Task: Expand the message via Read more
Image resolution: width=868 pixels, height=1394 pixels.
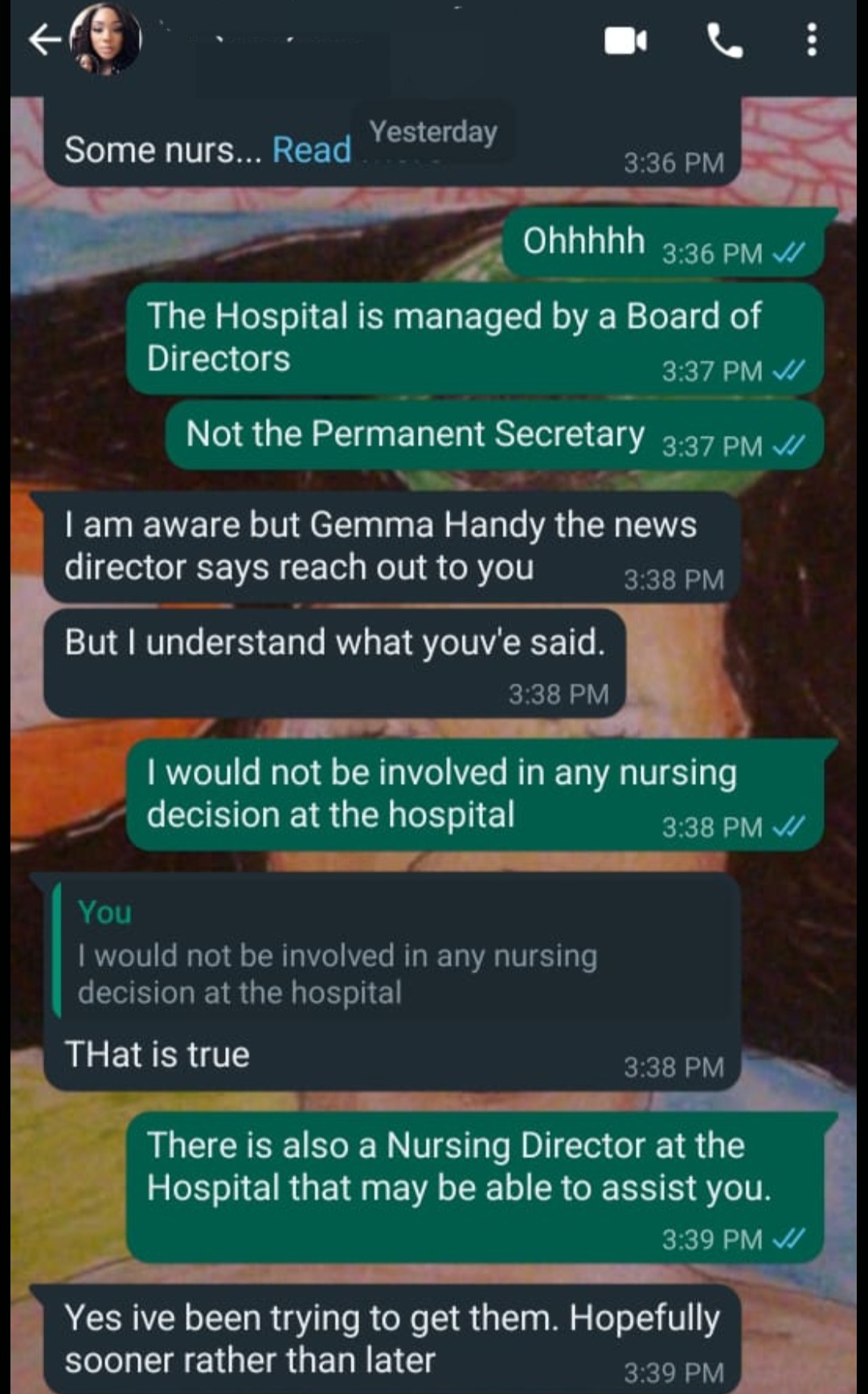Action: 312,150
